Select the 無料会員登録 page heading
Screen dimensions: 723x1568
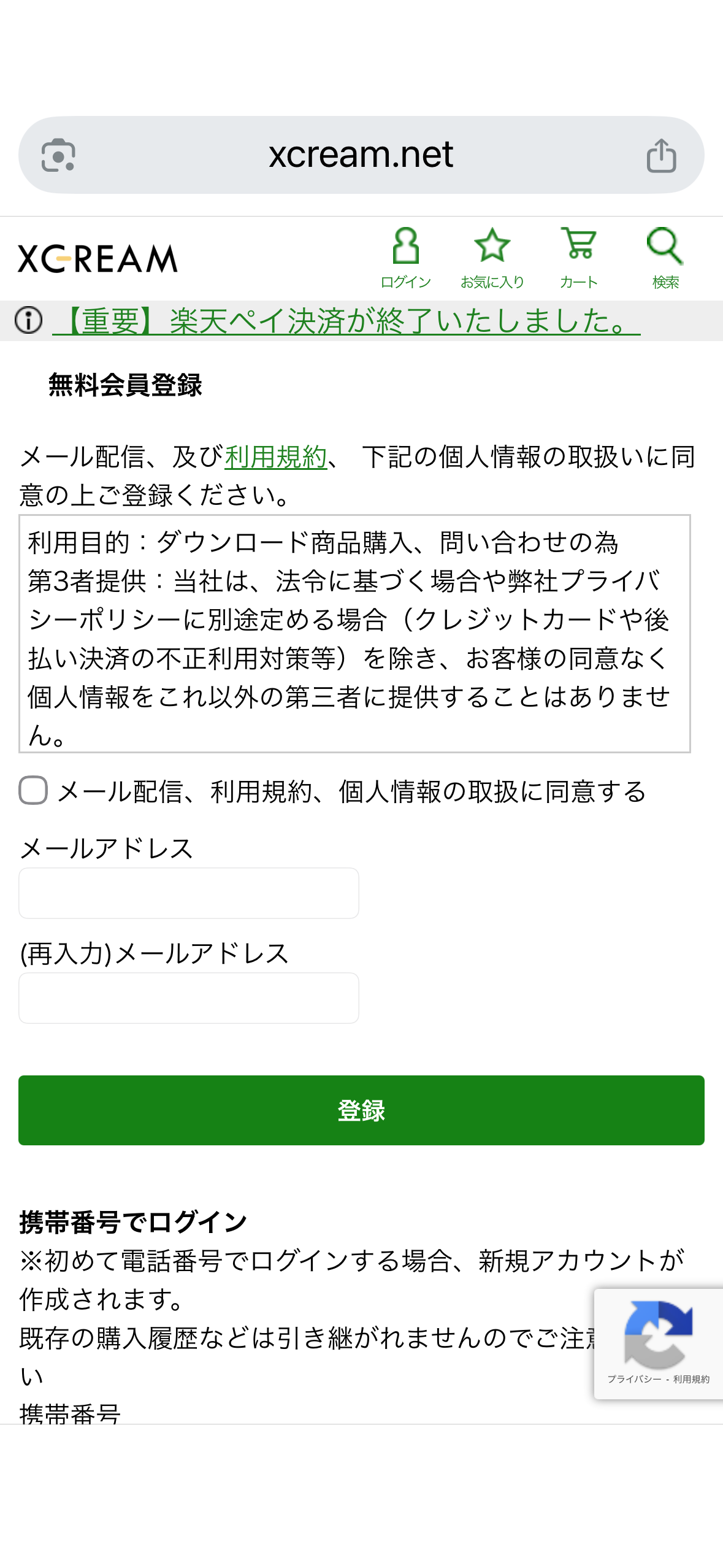click(x=126, y=385)
